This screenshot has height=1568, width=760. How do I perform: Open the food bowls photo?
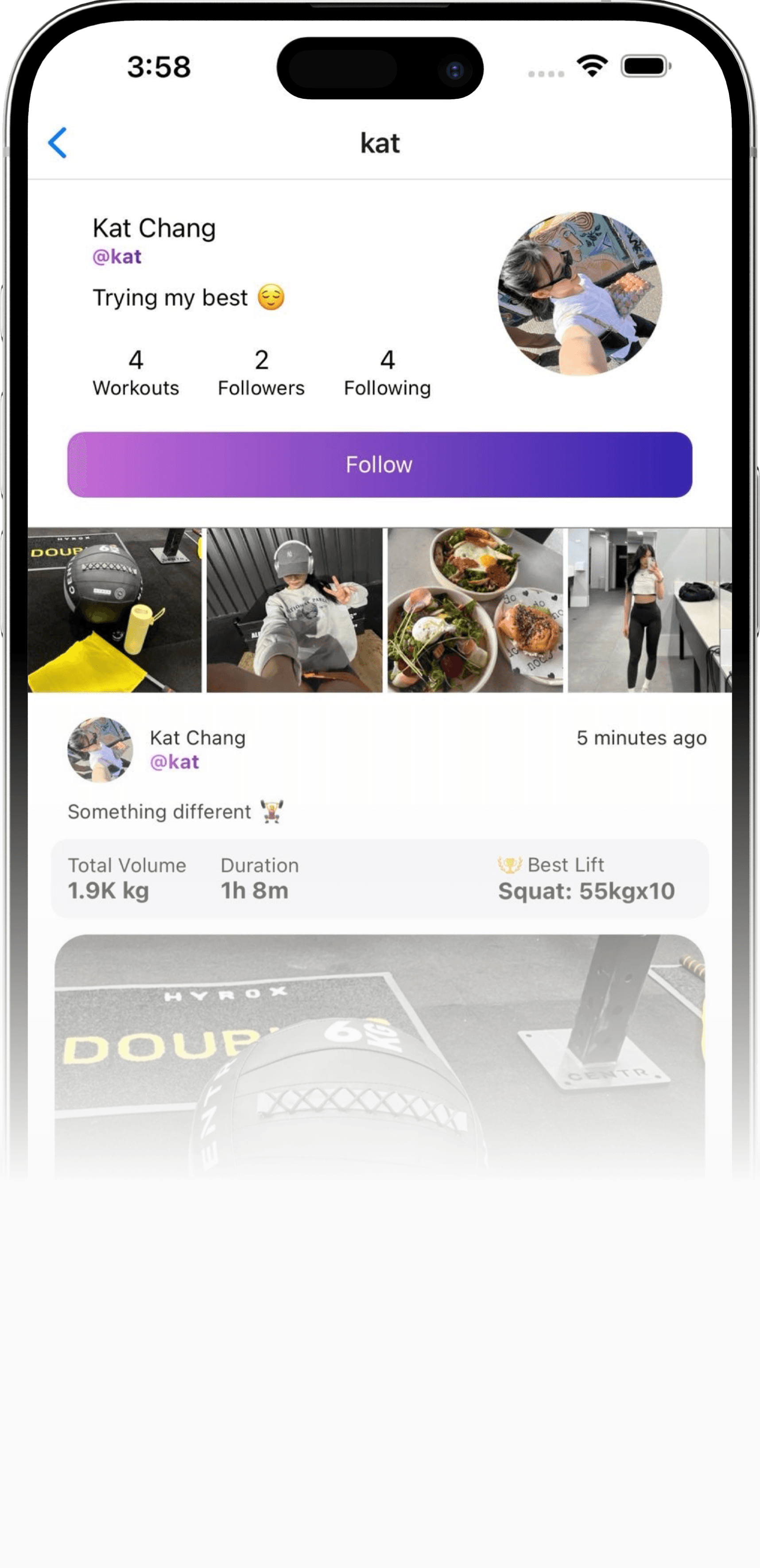point(475,610)
